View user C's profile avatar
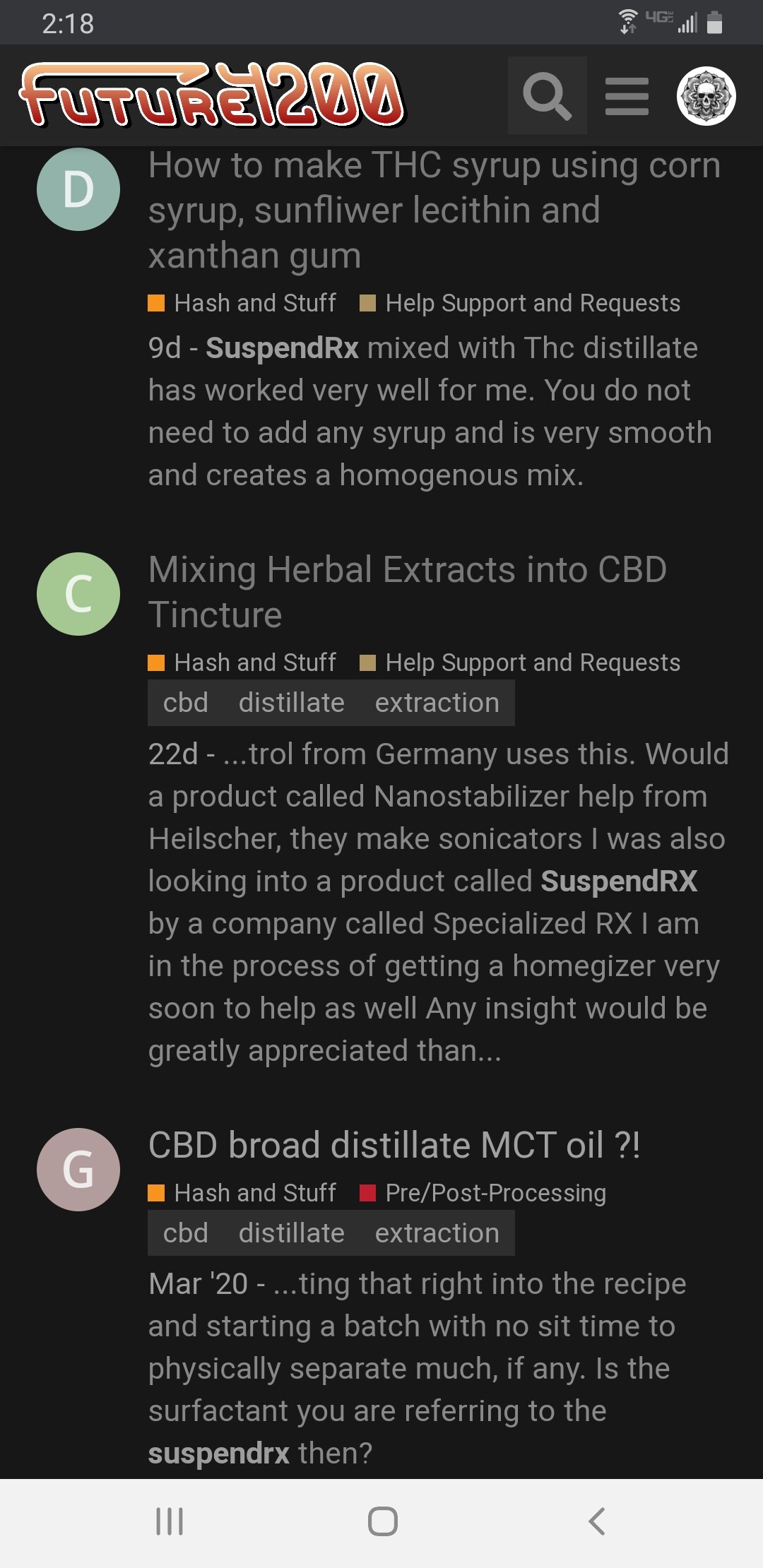This screenshot has width=763, height=1568. [x=78, y=594]
